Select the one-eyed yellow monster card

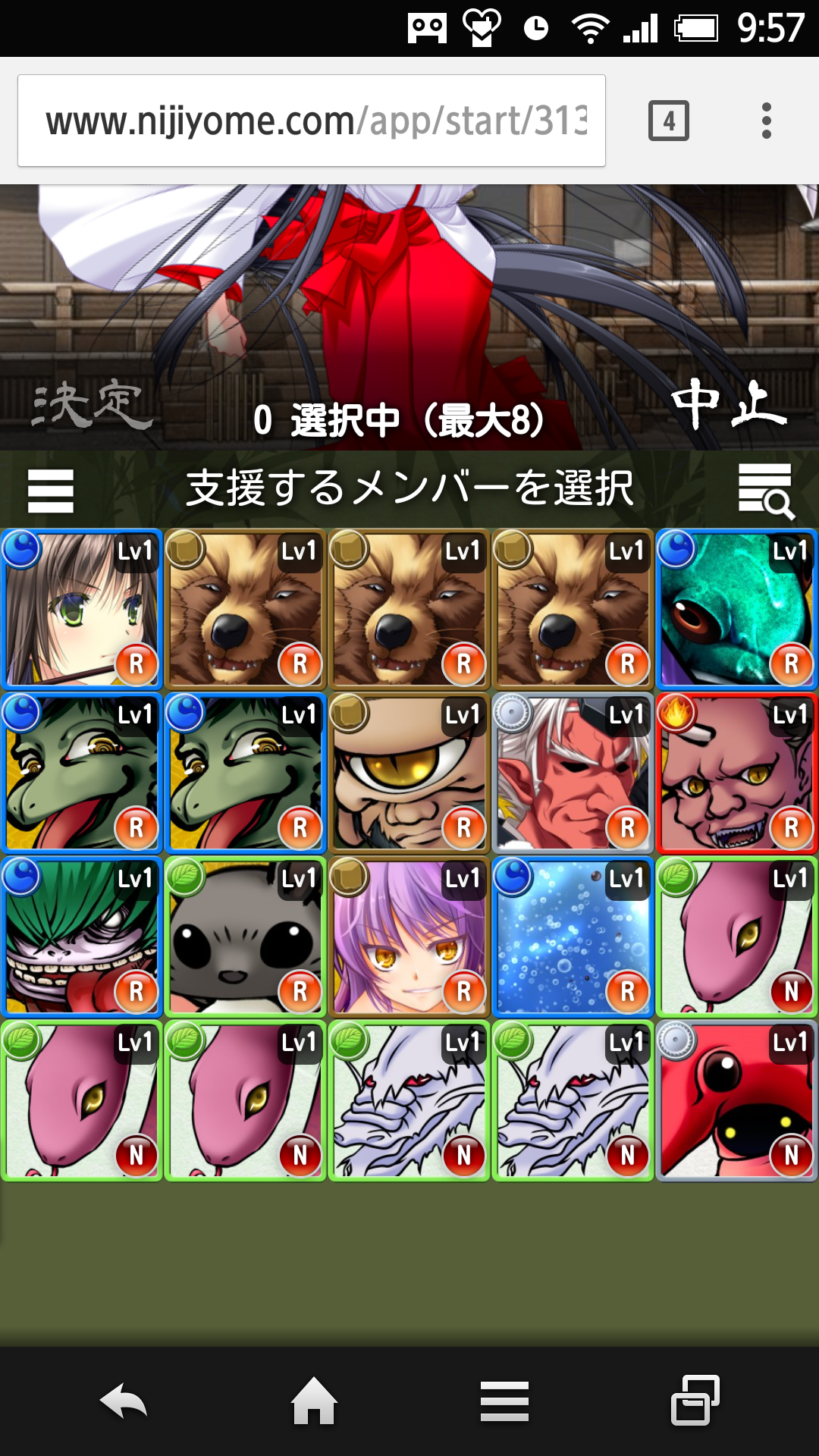pyautogui.click(x=409, y=773)
